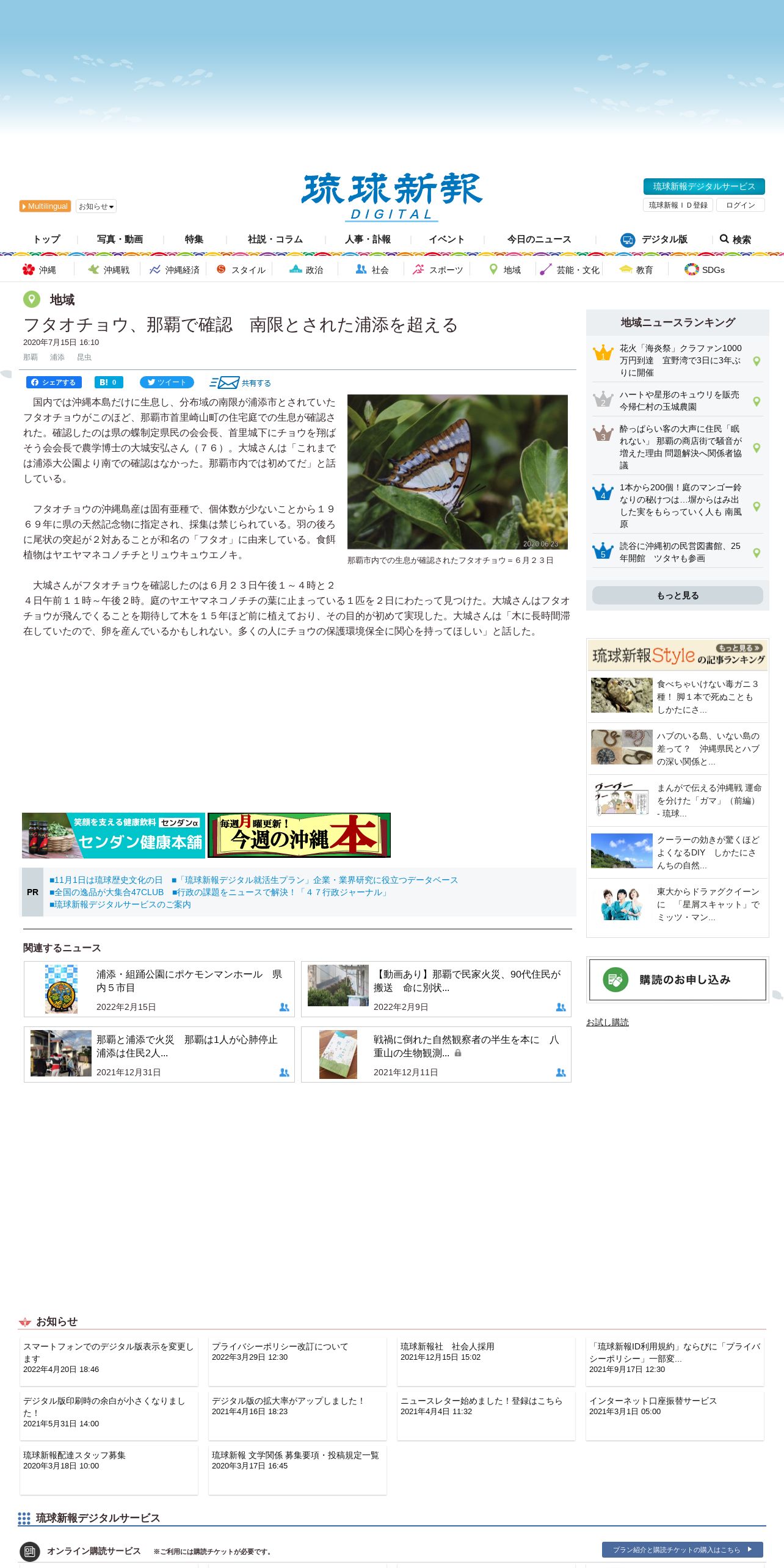784x1568 pixels.
Task: Tweet this article
Action: tap(167, 382)
